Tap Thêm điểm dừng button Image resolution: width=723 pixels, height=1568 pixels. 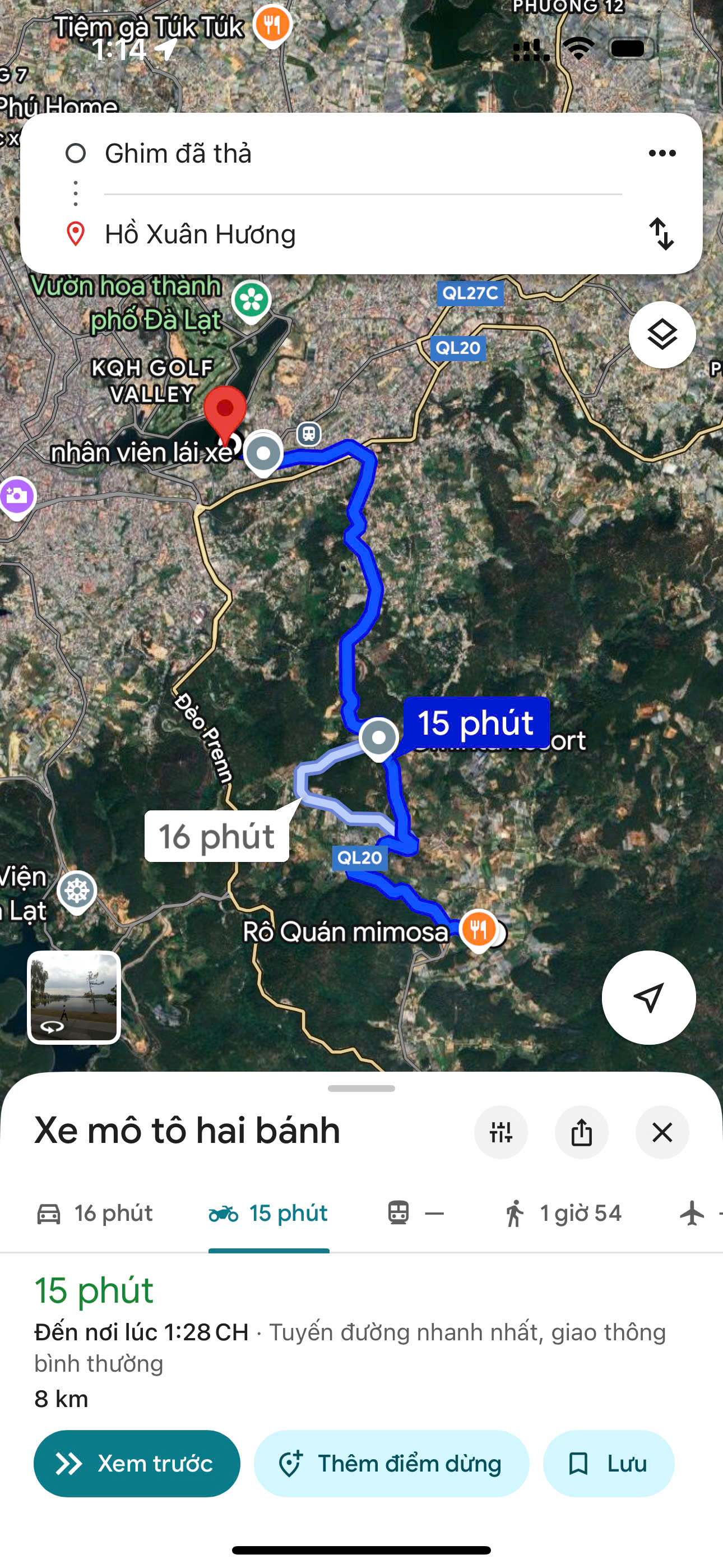(x=391, y=1463)
